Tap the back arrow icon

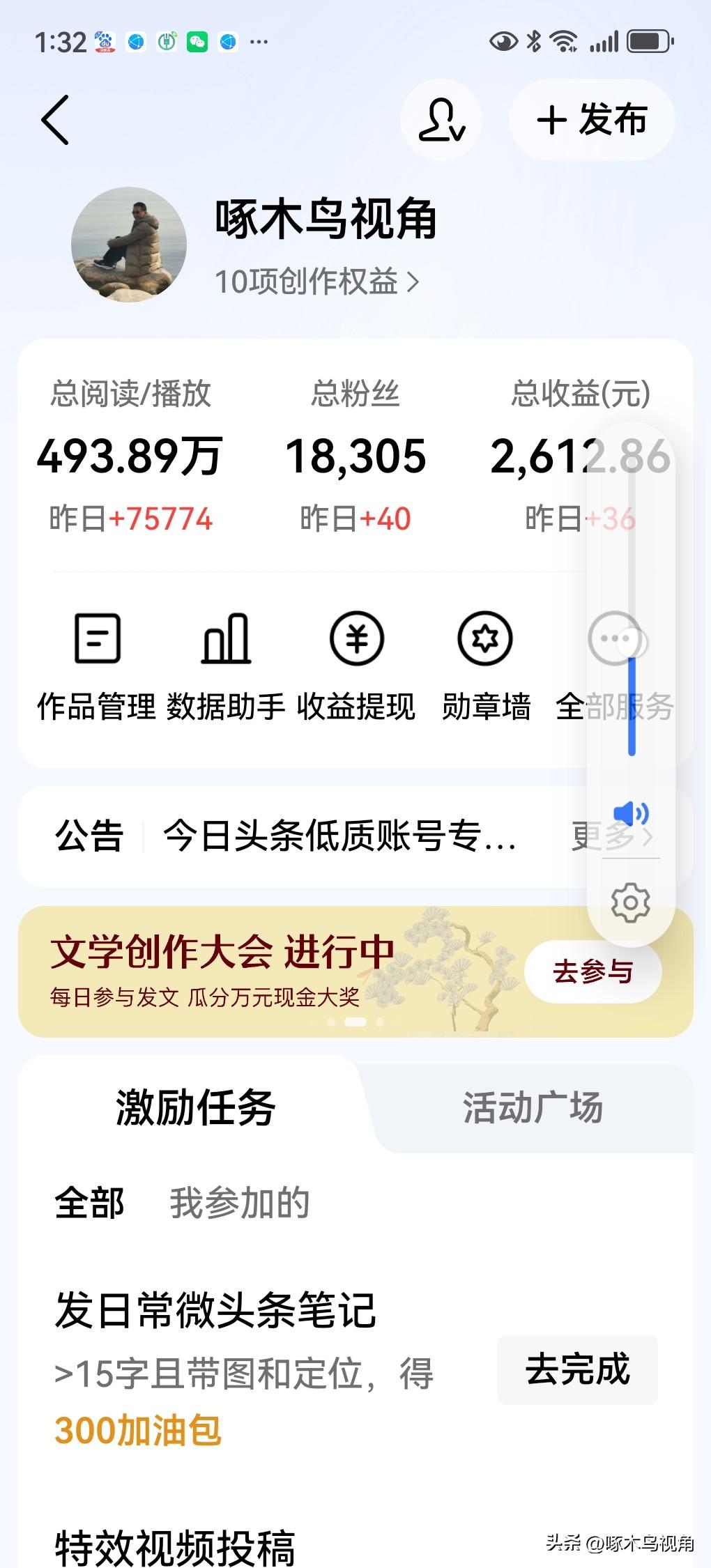pos(56,120)
